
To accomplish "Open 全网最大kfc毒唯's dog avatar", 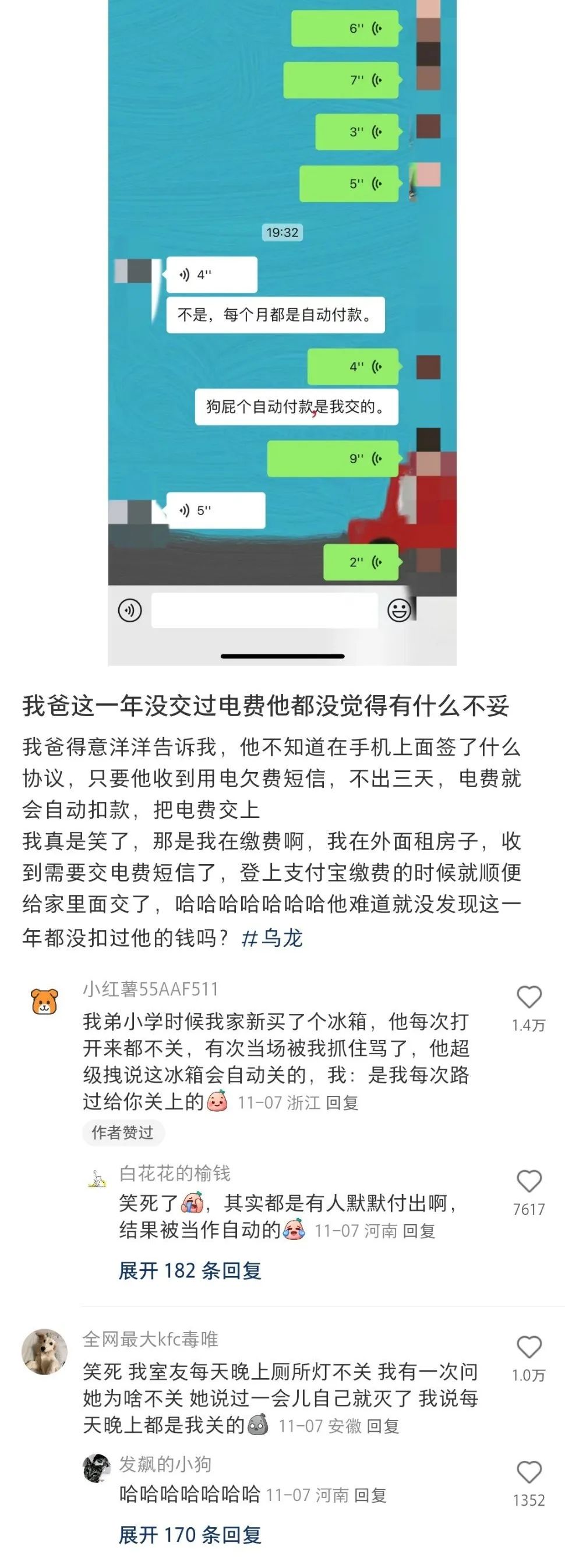I will point(44,1352).
